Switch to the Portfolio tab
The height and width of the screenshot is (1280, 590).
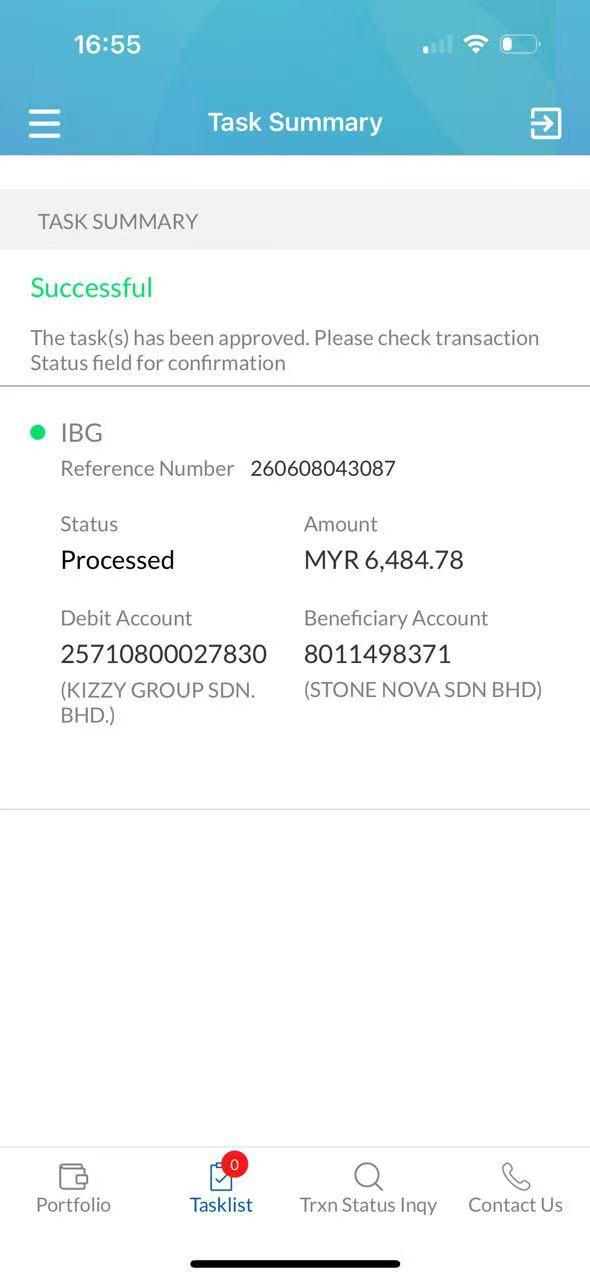pos(73,1189)
